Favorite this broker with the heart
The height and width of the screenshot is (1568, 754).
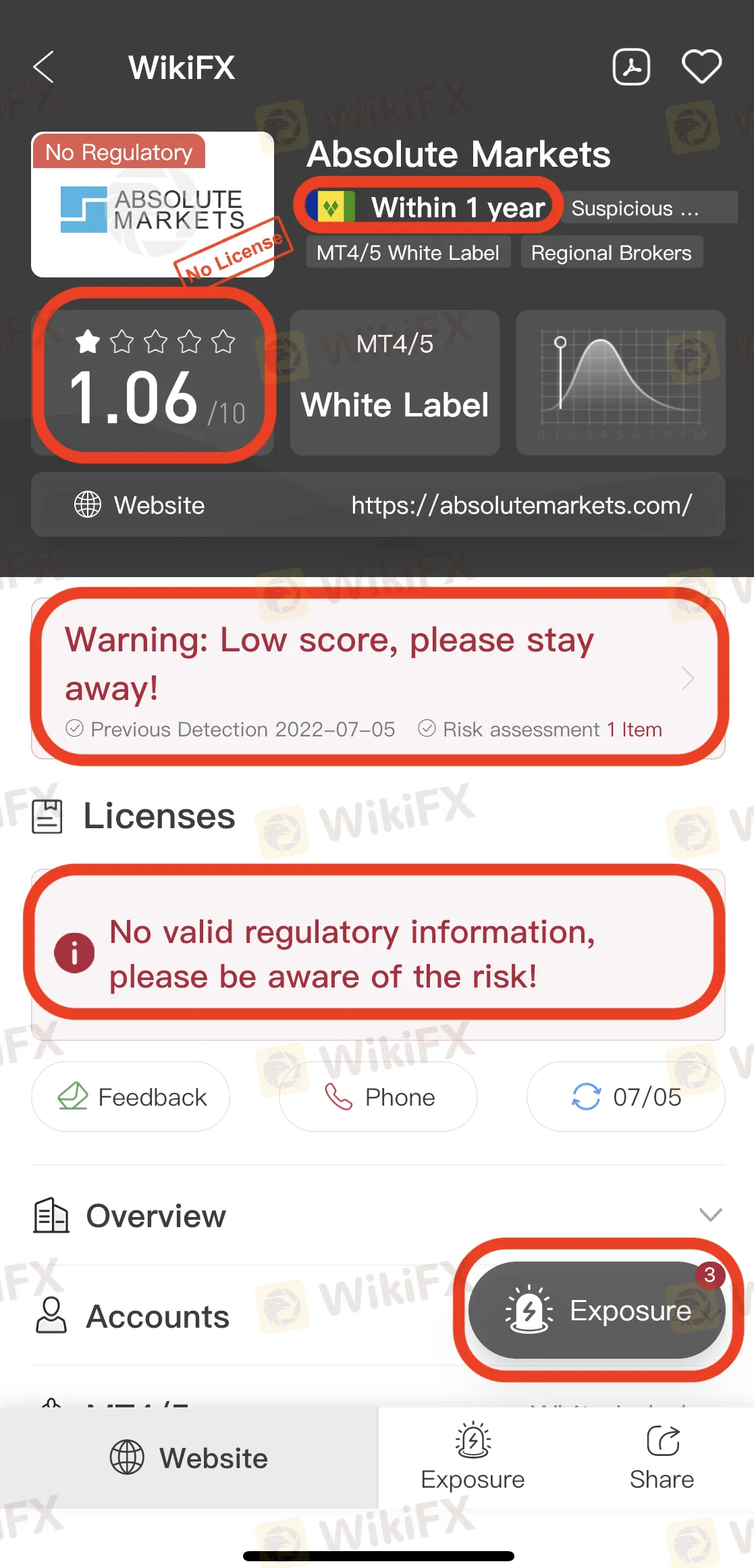click(701, 67)
